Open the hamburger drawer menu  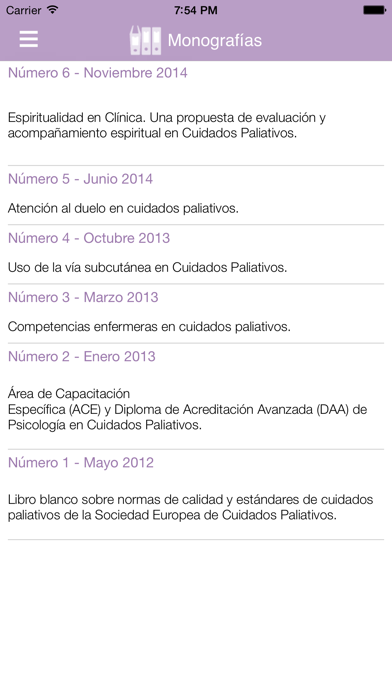[29, 39]
